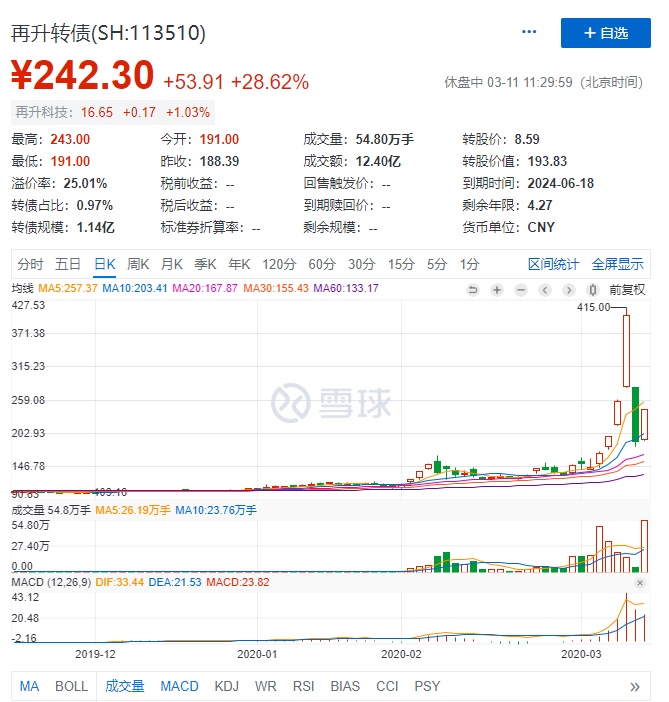Open the 再升科技 underlying stock quote
This screenshot has height=702, width=669.
pos(112,113)
